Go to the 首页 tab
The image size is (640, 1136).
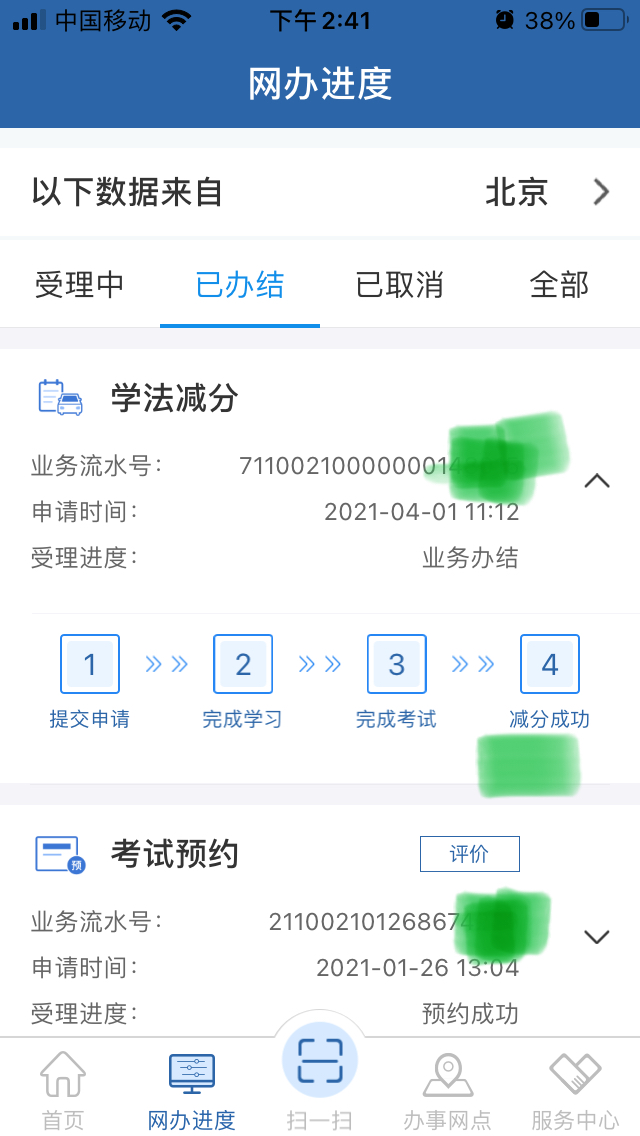coord(63,1090)
